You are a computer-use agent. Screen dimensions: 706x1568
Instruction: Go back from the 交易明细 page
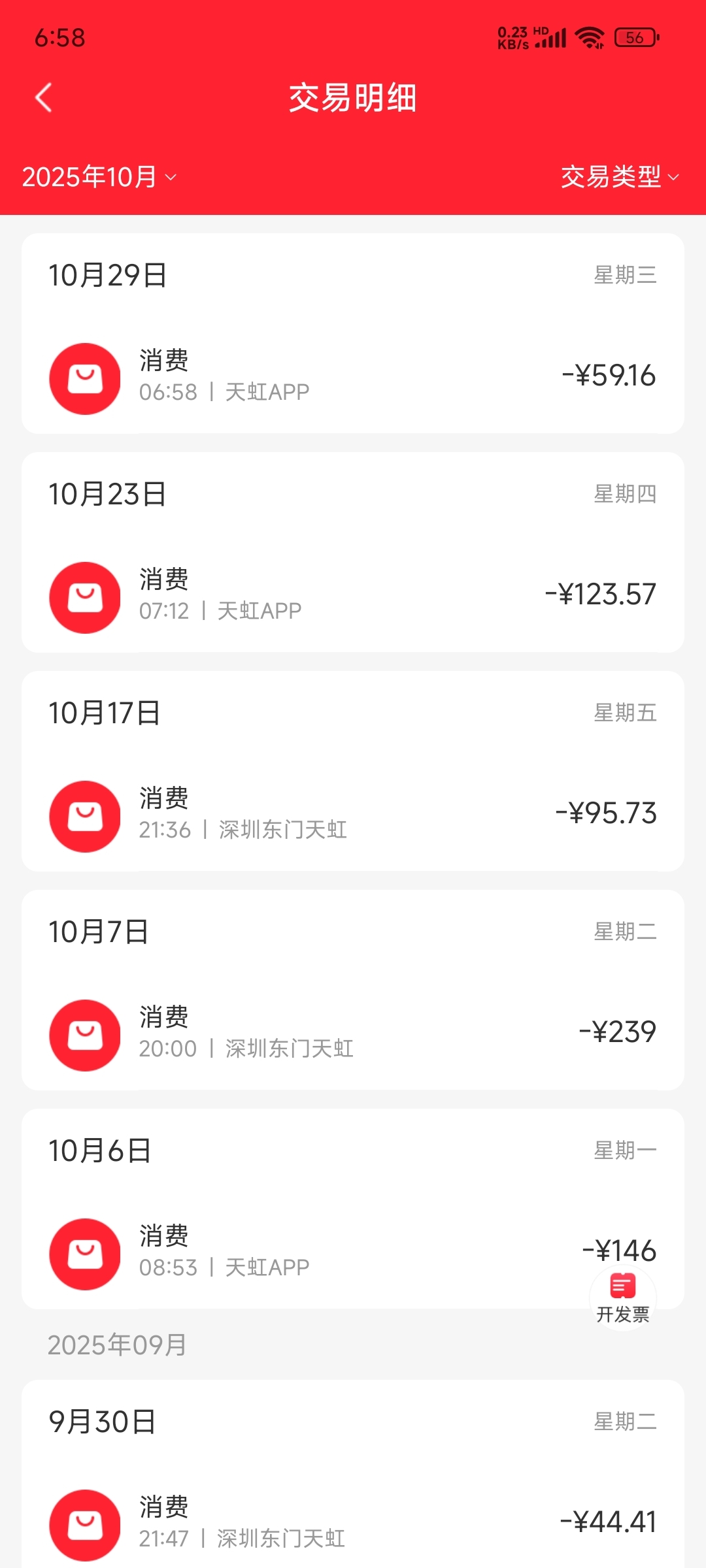point(43,98)
